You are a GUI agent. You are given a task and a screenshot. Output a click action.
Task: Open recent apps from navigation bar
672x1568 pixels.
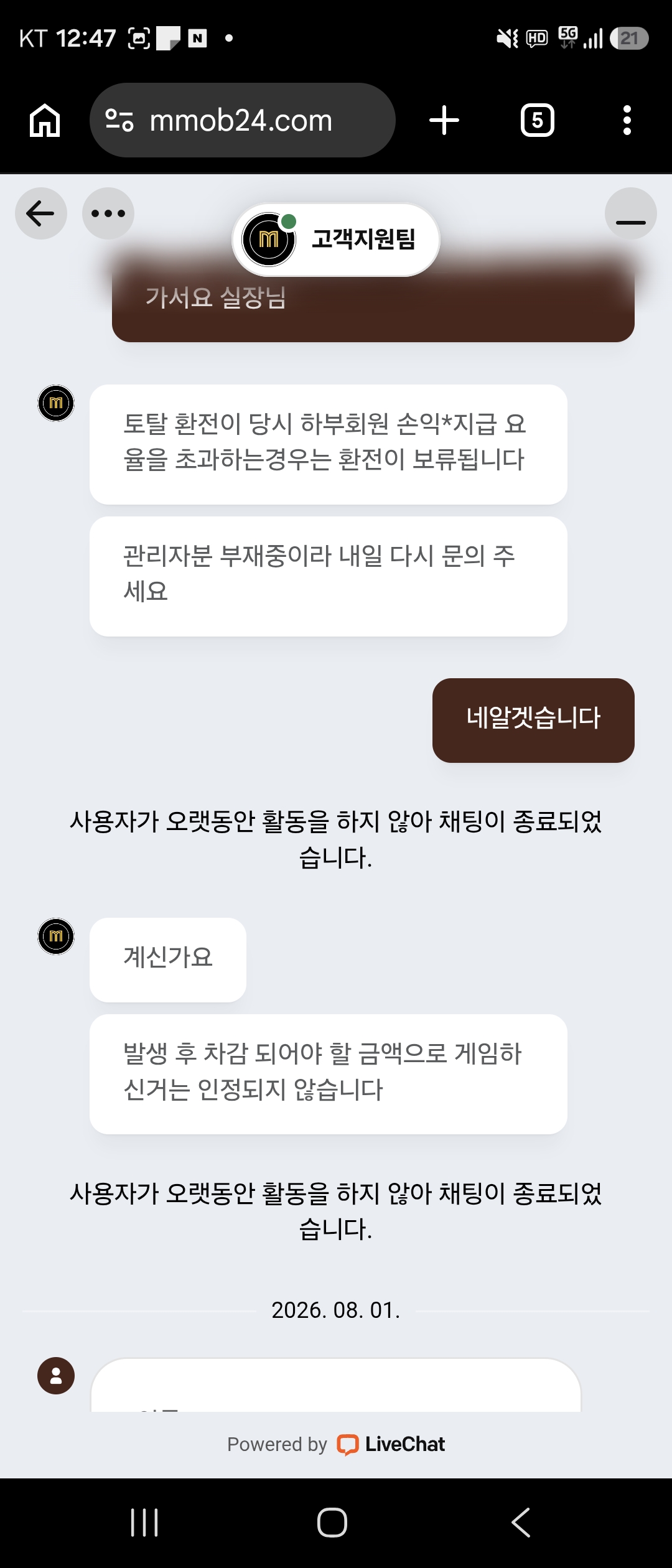point(144,1523)
